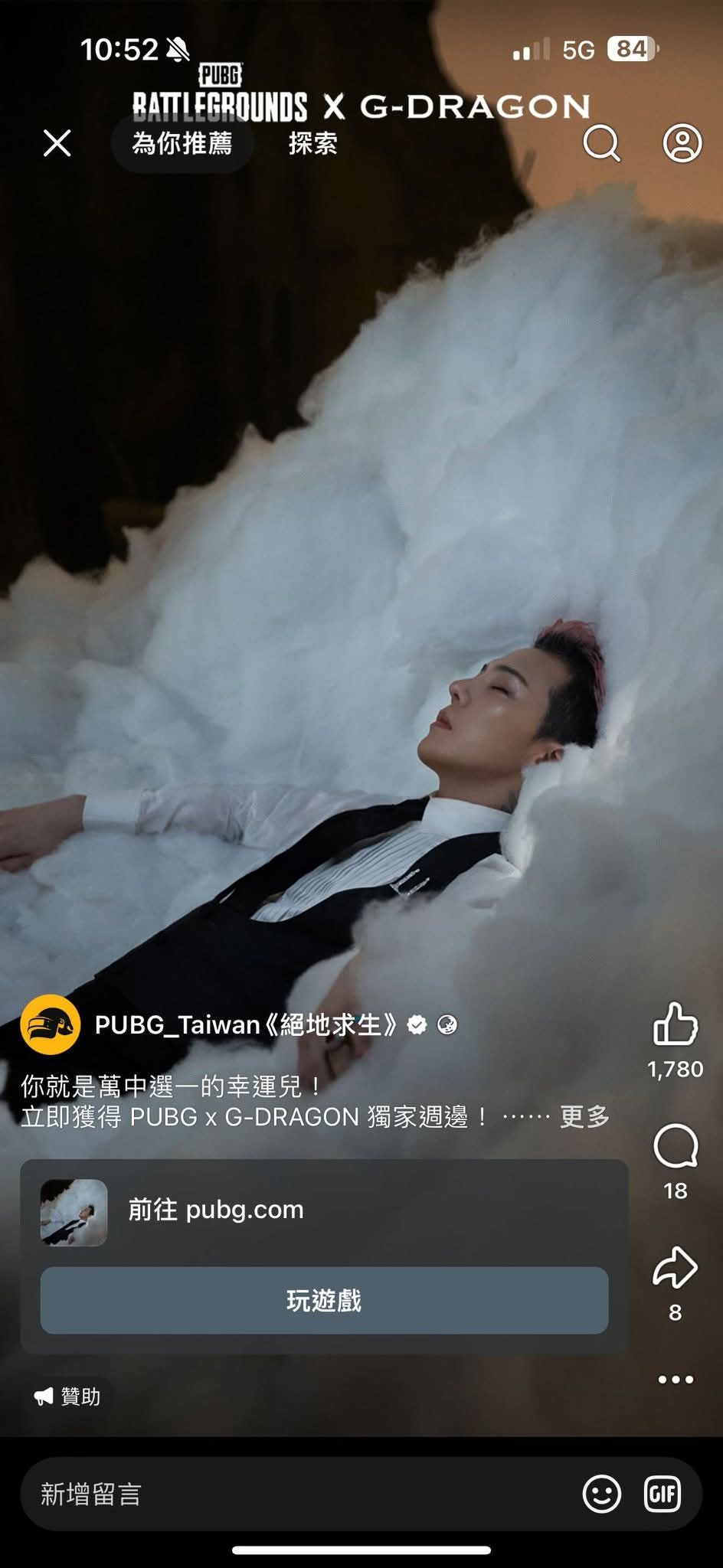The width and height of the screenshot is (723, 1568).
Task: Open the three-dot more options
Action: pos(676,1380)
